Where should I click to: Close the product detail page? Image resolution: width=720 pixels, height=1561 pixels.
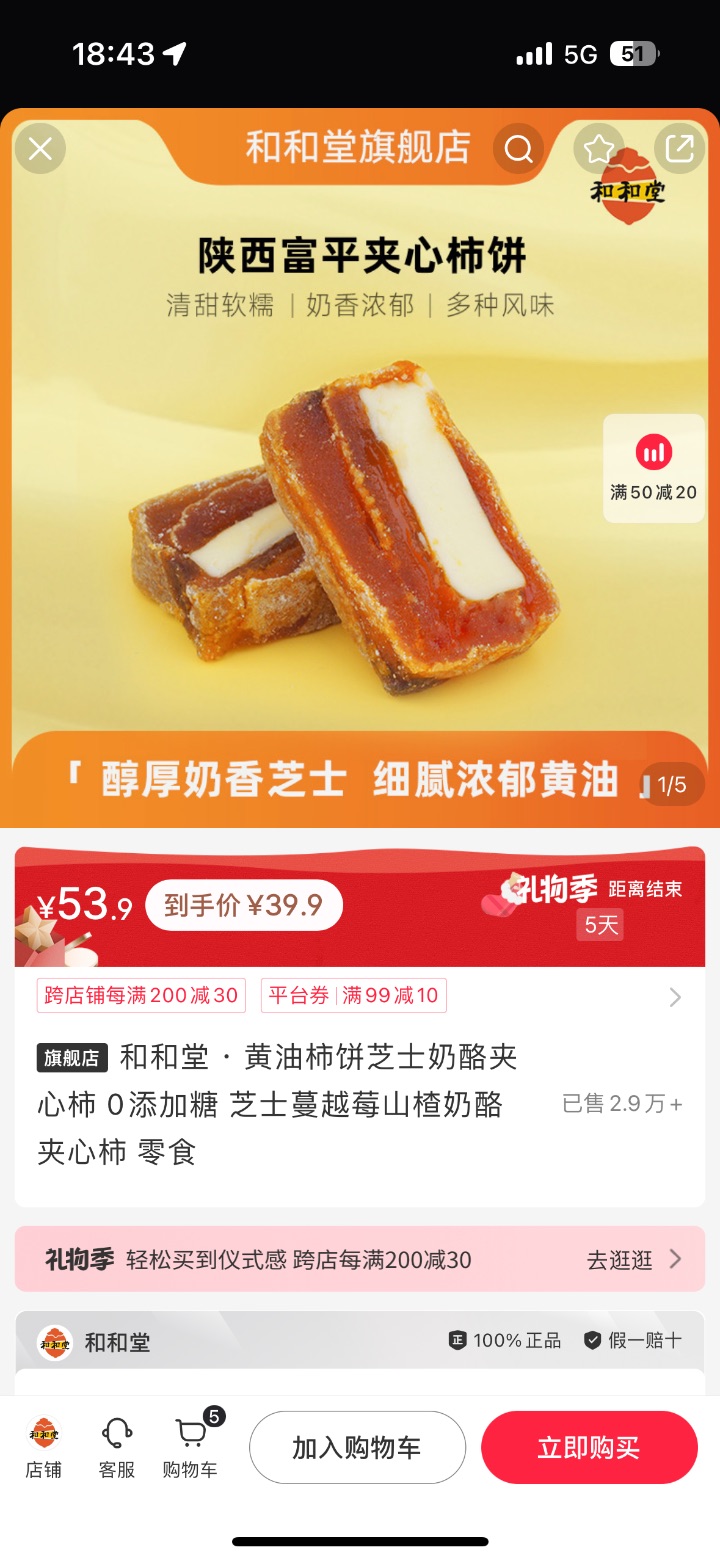[40, 150]
